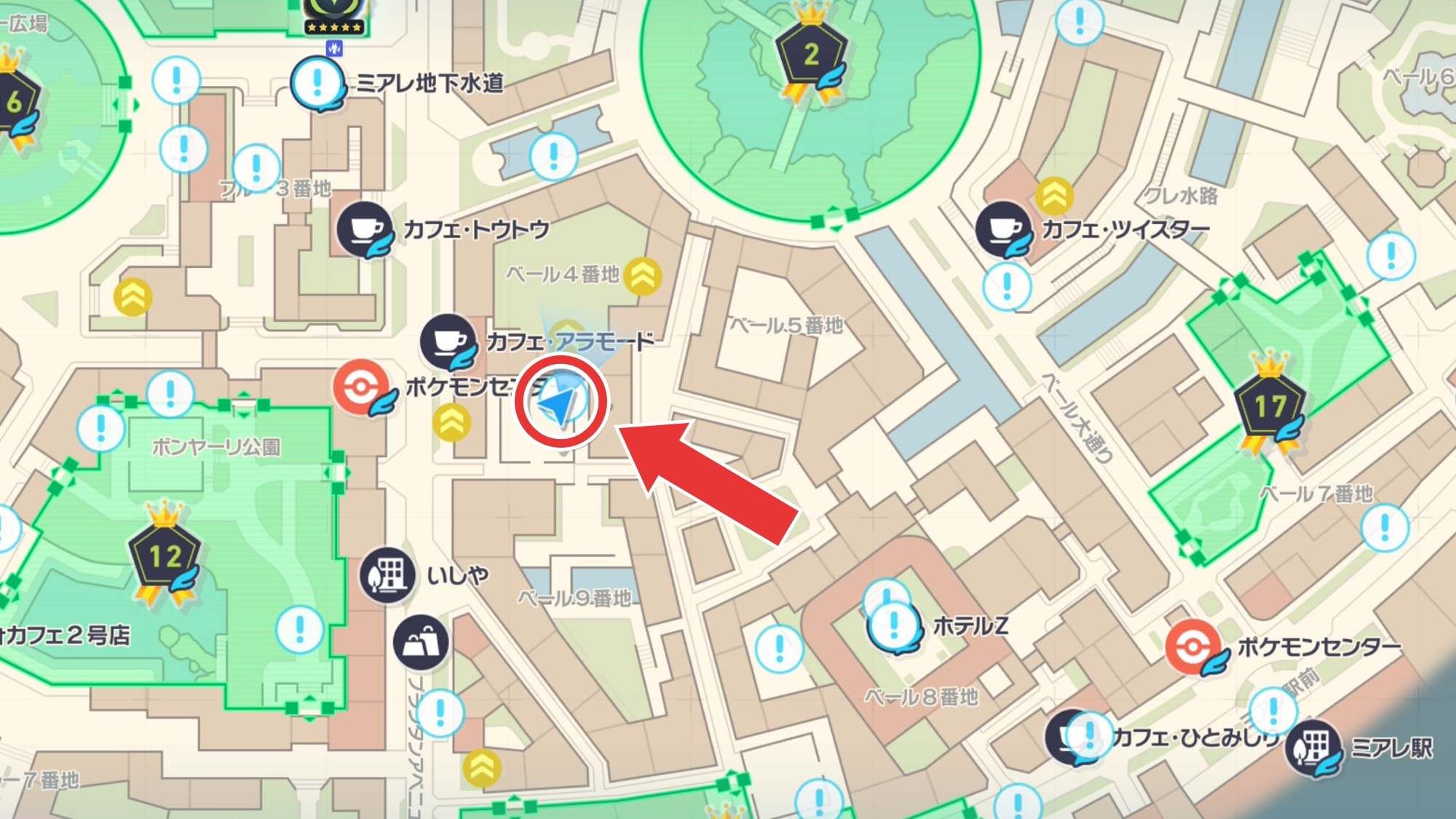Select the ホテルZ marker
The image size is (1456, 819).
point(894,626)
